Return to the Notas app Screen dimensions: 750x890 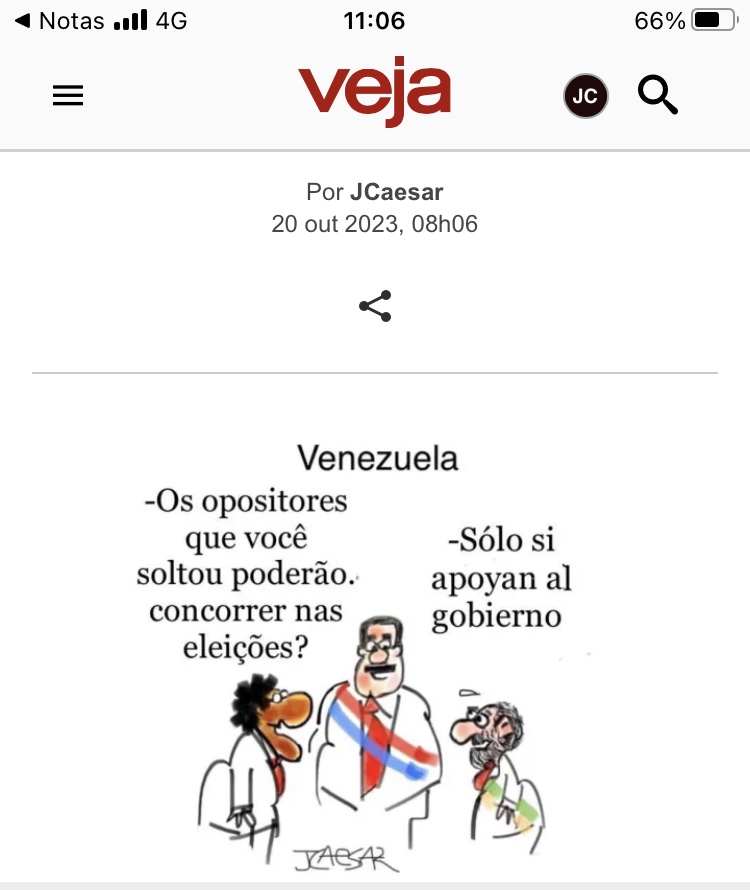(x=60, y=20)
